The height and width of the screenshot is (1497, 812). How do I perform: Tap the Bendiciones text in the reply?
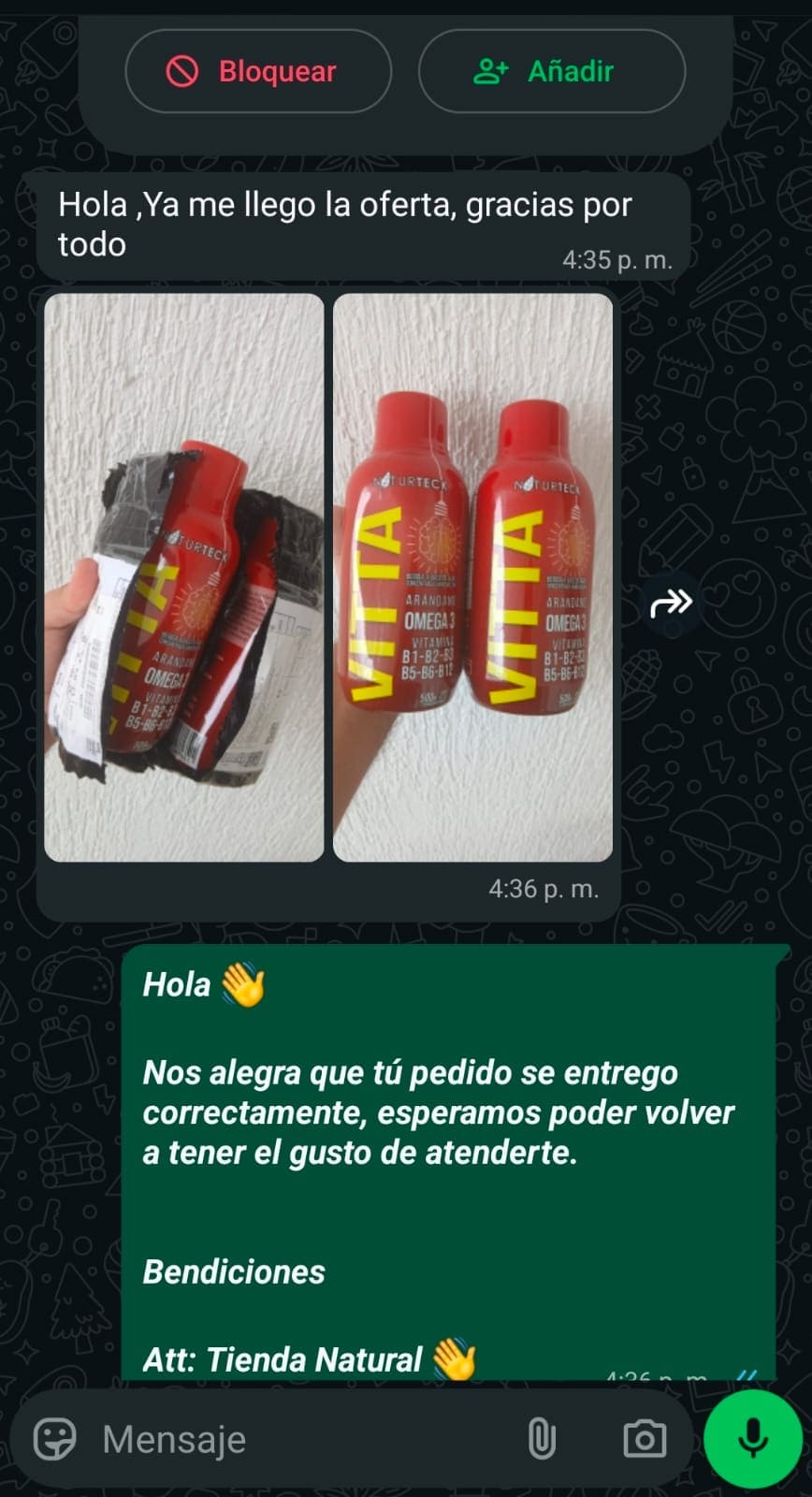coord(233,1272)
